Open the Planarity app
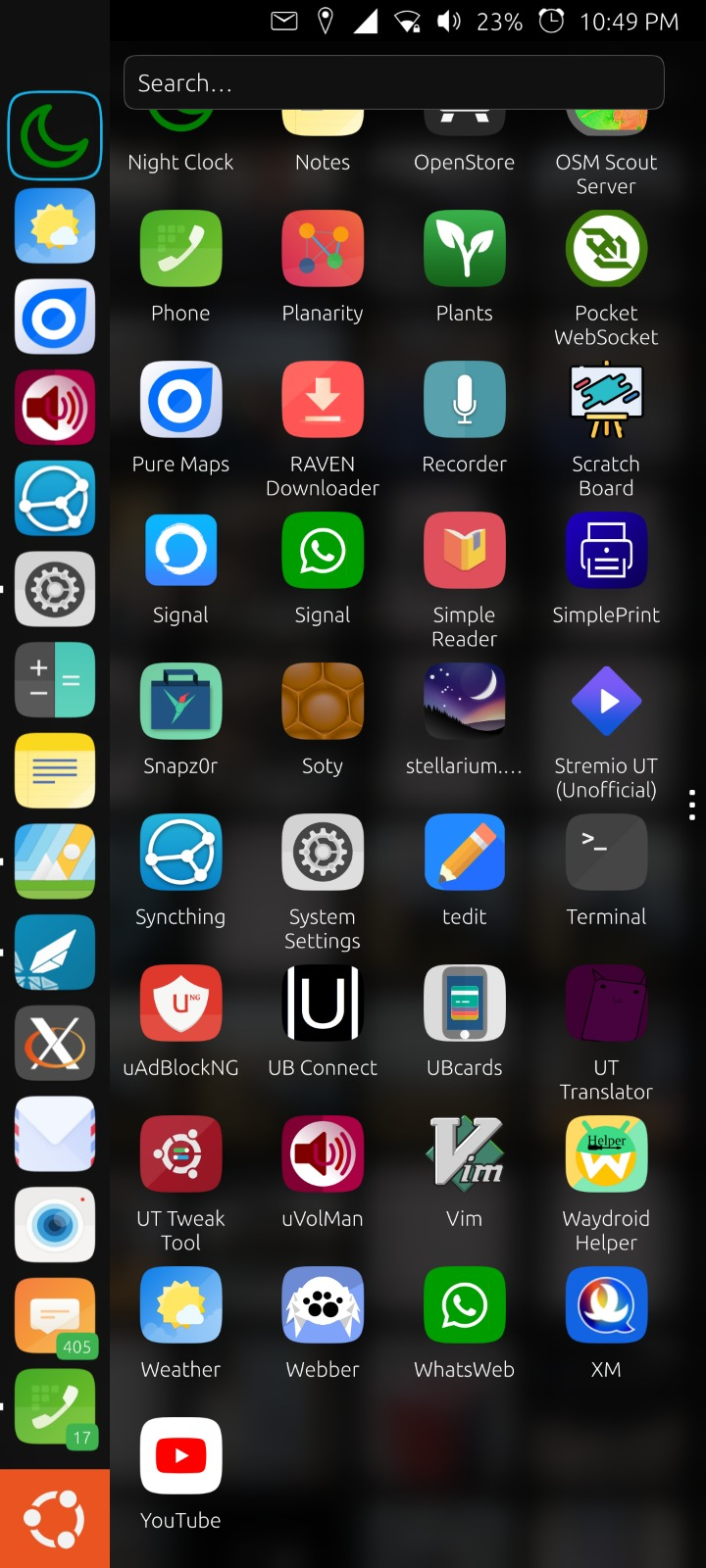The height and width of the screenshot is (1568, 706). click(x=323, y=251)
